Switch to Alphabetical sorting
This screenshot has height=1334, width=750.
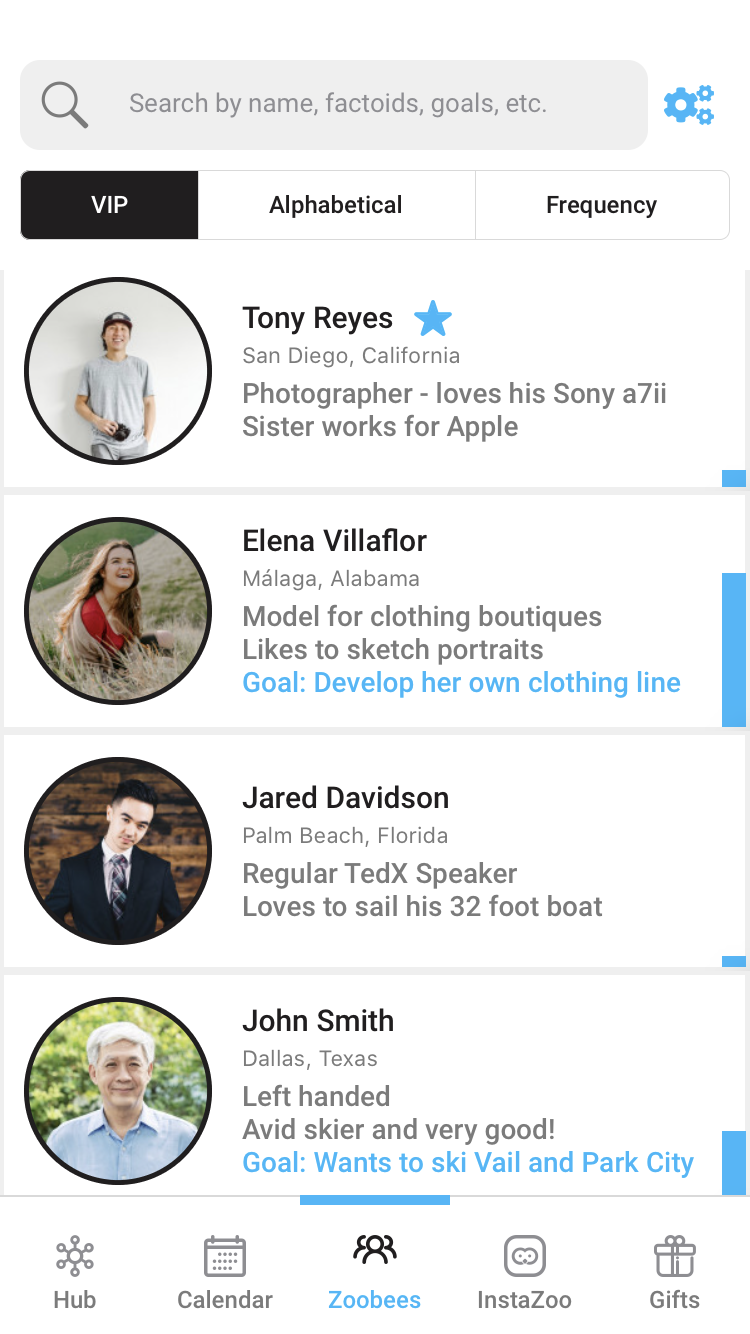(336, 205)
